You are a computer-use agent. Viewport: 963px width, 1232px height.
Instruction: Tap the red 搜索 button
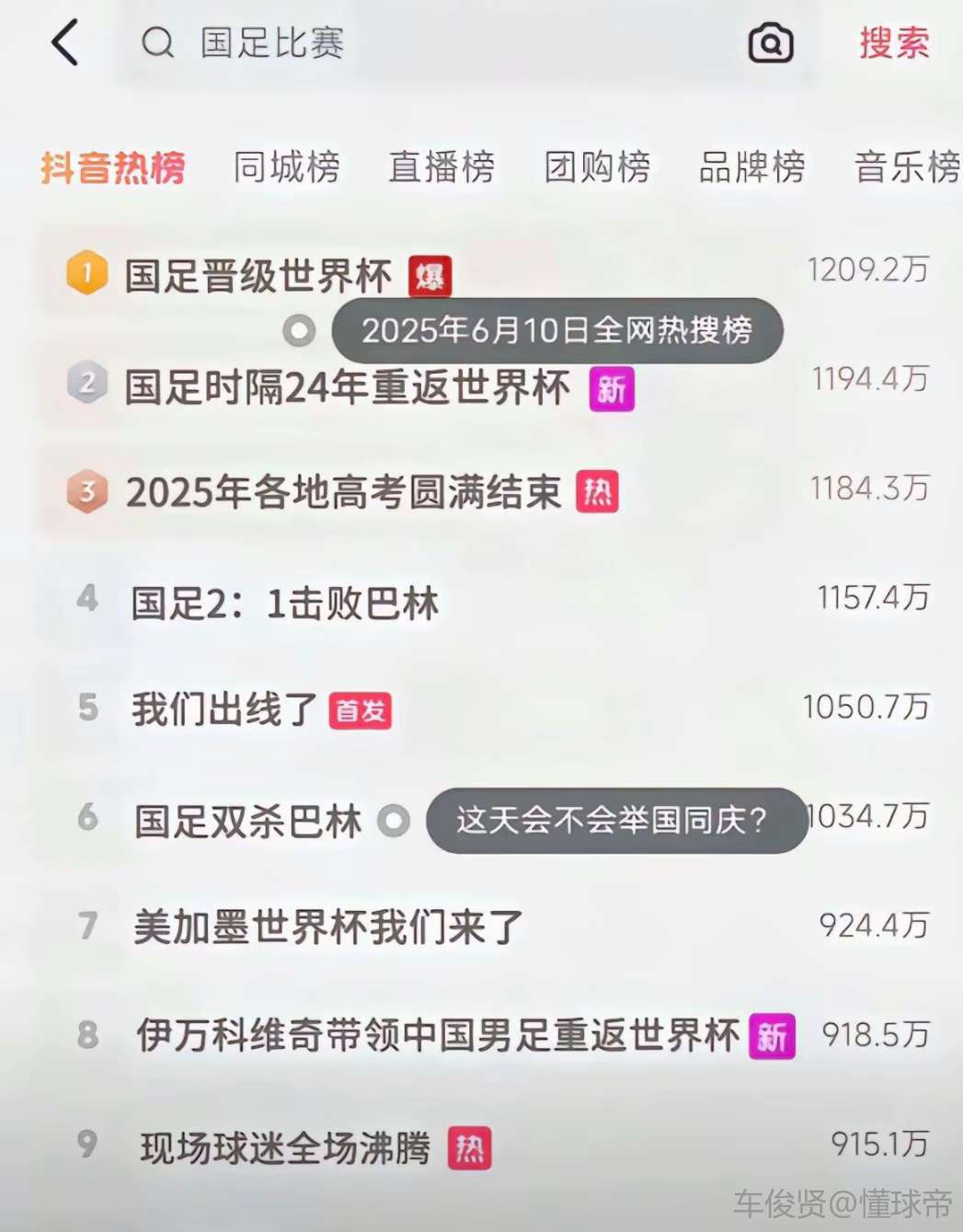click(893, 43)
